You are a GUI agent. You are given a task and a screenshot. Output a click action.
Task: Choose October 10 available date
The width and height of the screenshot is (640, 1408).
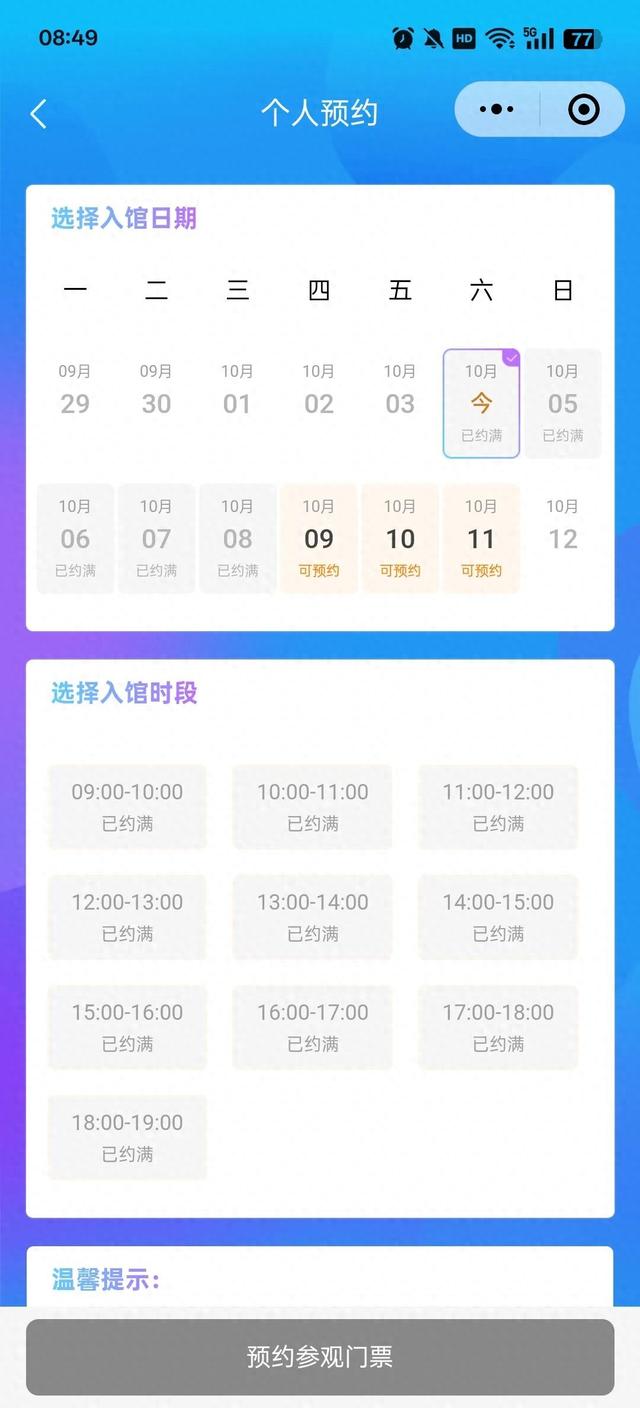click(x=400, y=539)
